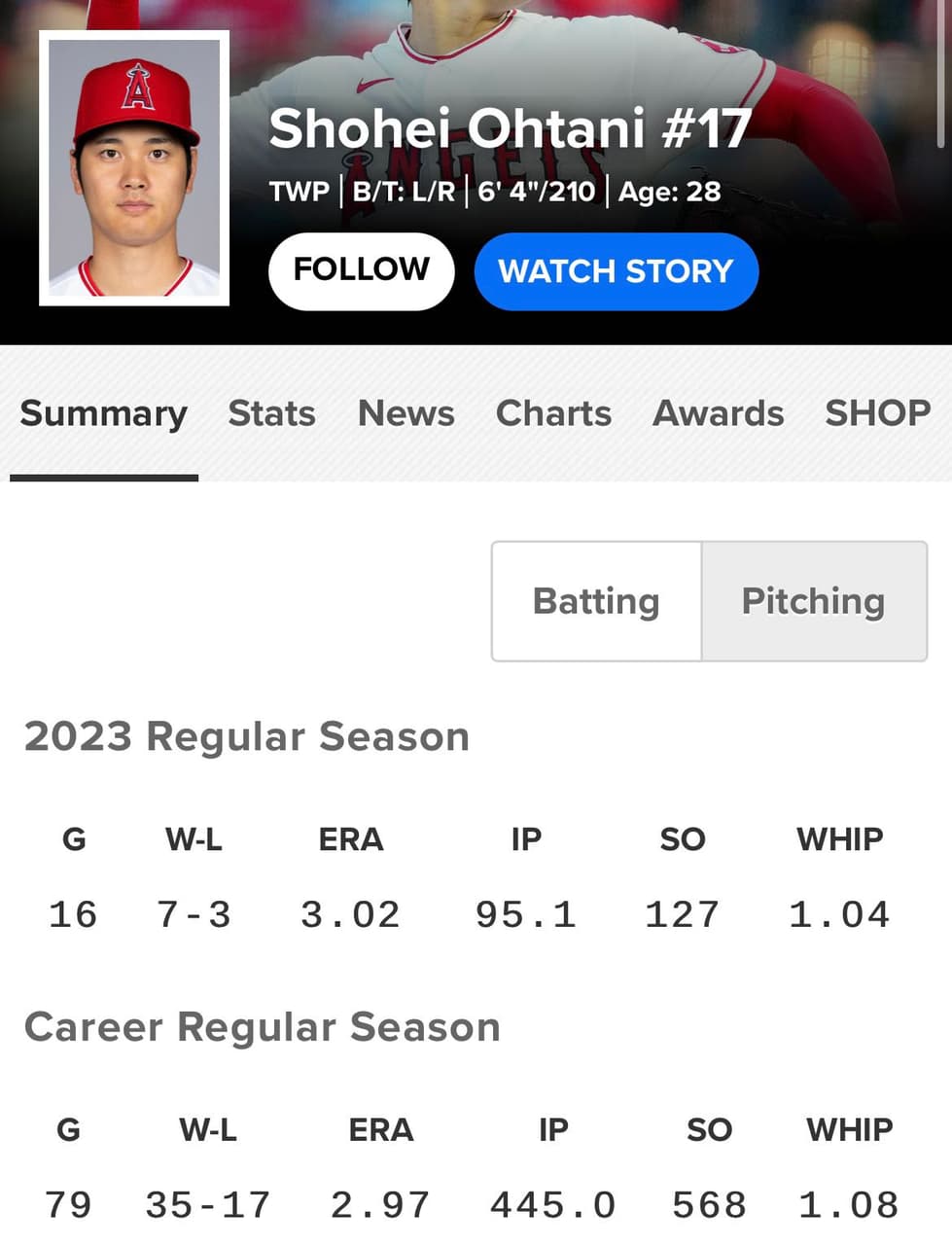Open the SHOP tab
The image size is (952, 1245).
click(877, 414)
